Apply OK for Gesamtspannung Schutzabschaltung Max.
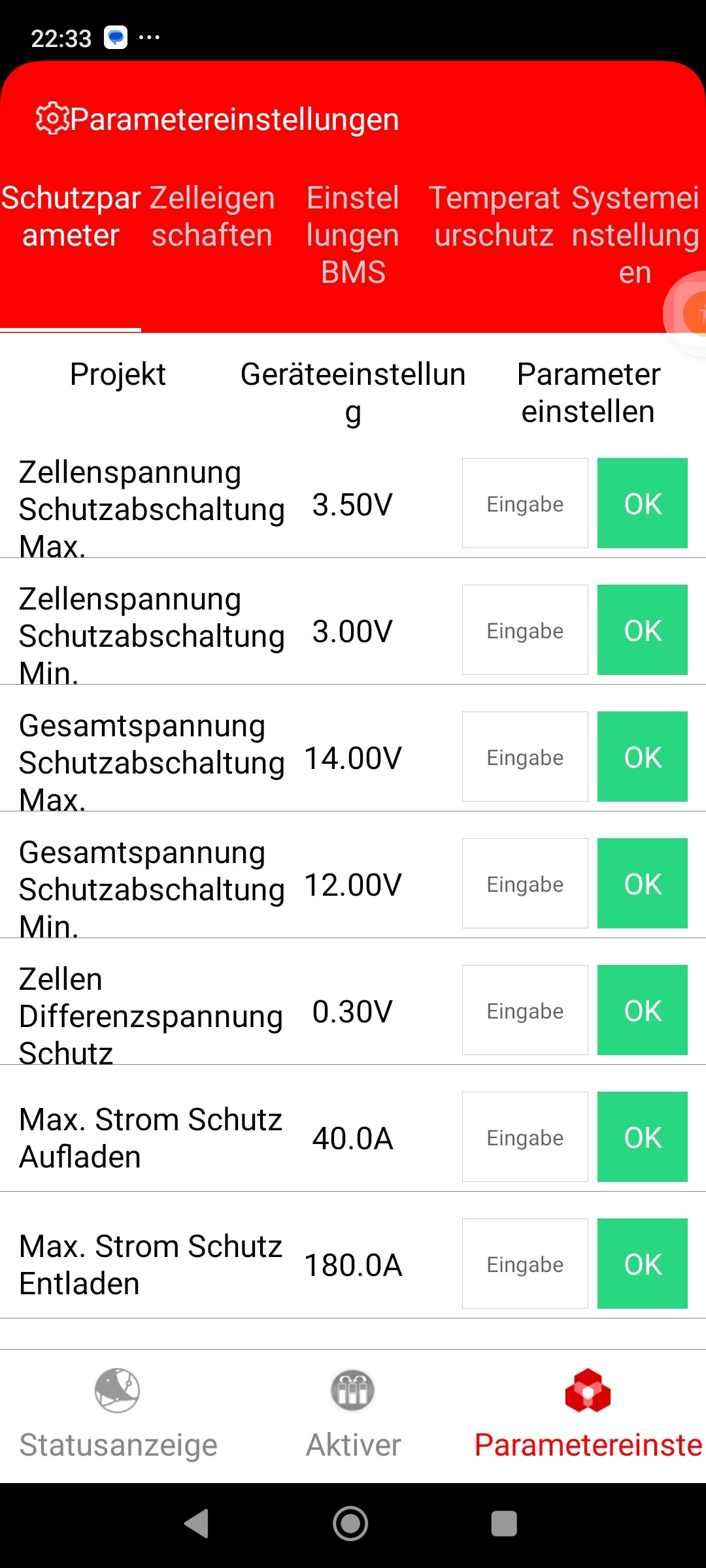The image size is (706, 1568). coord(643,757)
